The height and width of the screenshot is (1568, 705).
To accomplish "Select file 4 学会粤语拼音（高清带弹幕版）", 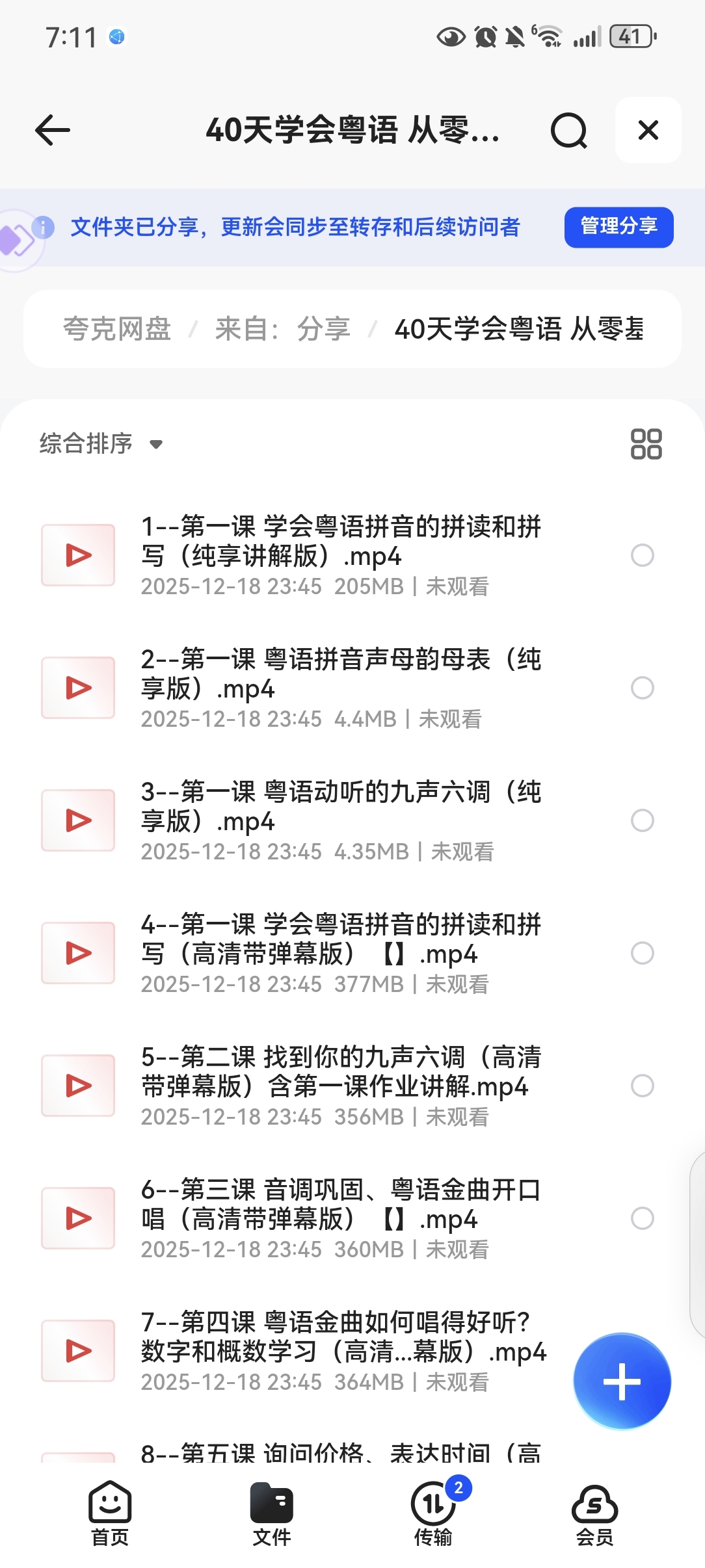I will pos(642,953).
